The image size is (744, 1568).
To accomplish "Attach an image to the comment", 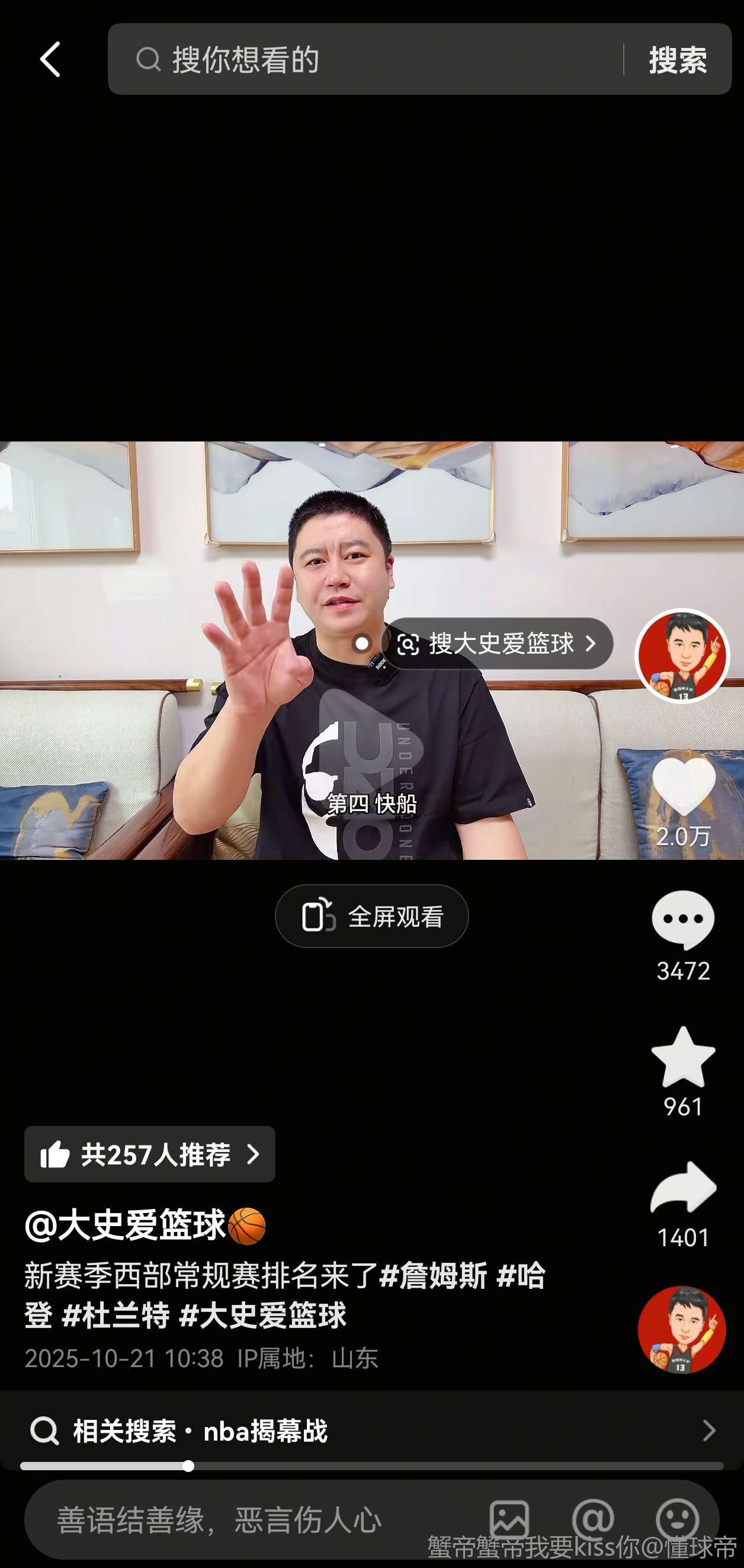I will (x=509, y=1519).
